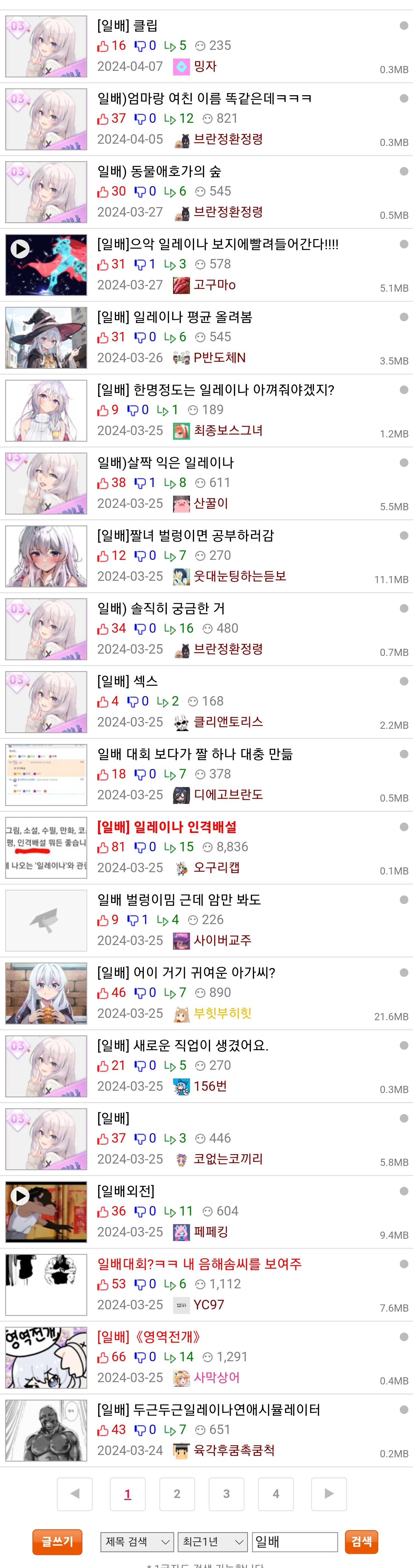The width and height of the screenshot is (413, 1568).
Task: Open post '[일배] 일레이나 평균 올려봄'
Action: (175, 317)
